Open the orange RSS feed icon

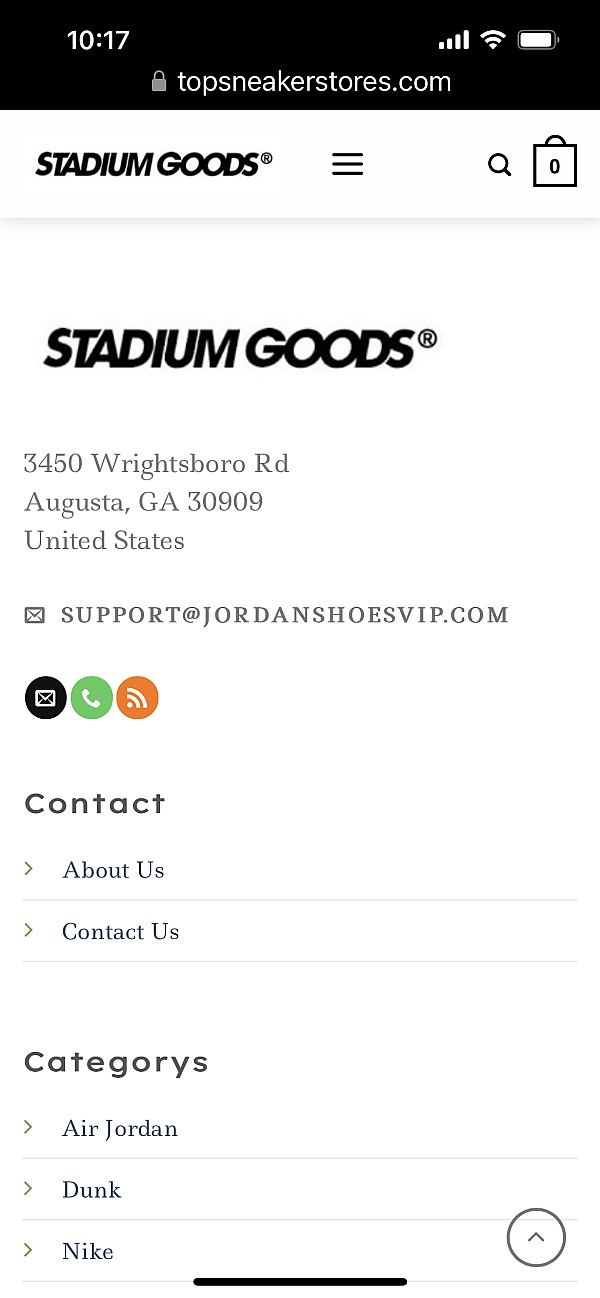pyautogui.click(x=138, y=698)
